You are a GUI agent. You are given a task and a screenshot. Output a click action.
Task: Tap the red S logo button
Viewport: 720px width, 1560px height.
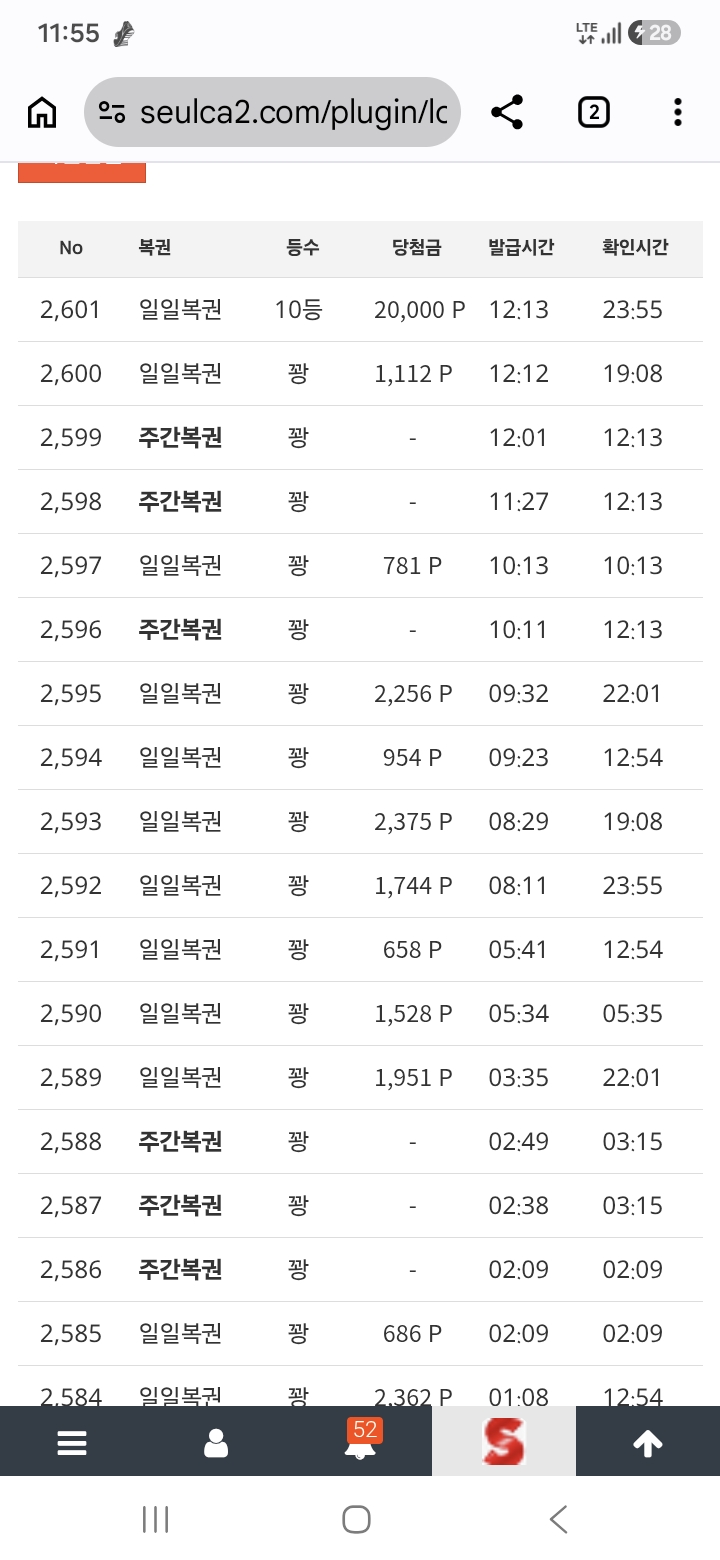(x=504, y=1441)
